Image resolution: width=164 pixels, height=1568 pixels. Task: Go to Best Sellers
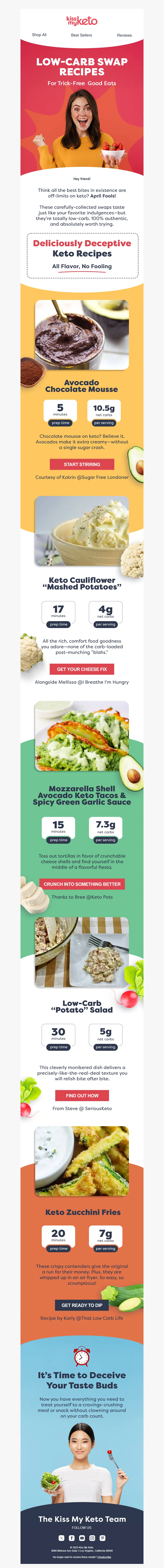pyautogui.click(x=82, y=35)
